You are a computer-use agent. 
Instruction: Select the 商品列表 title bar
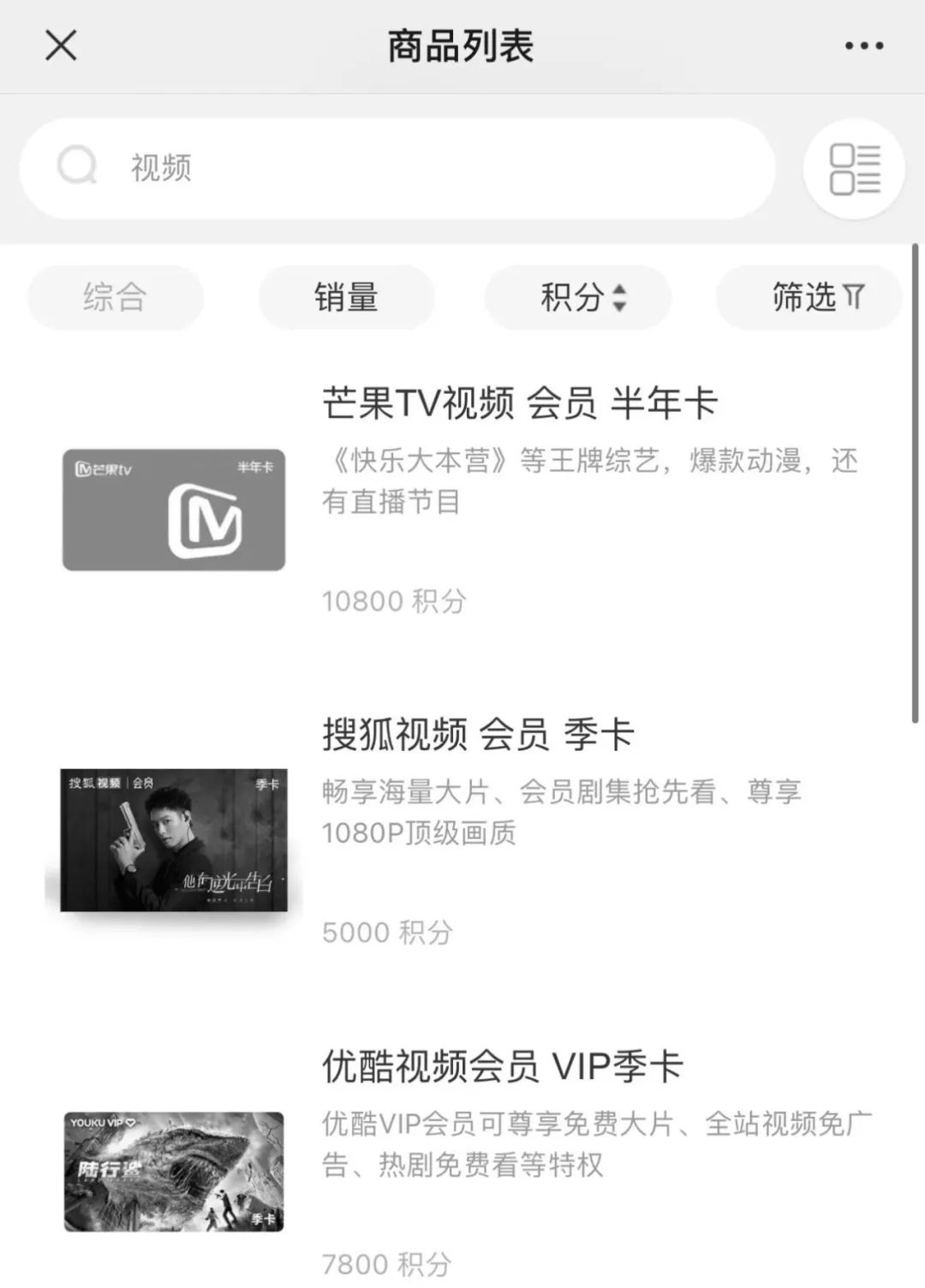pos(462,45)
